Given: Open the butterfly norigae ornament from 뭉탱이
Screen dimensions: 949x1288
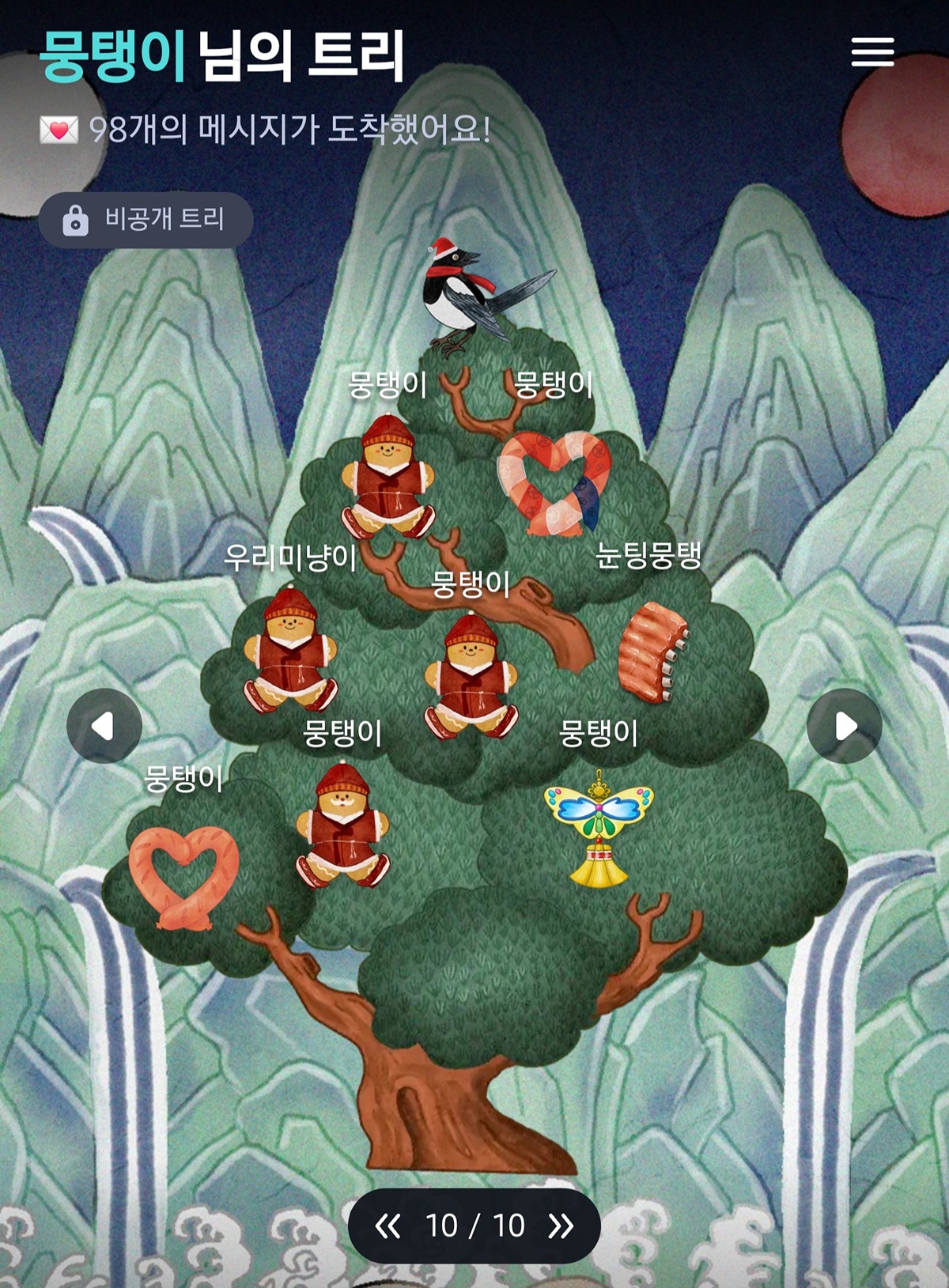Looking at the screenshot, I should [599, 826].
